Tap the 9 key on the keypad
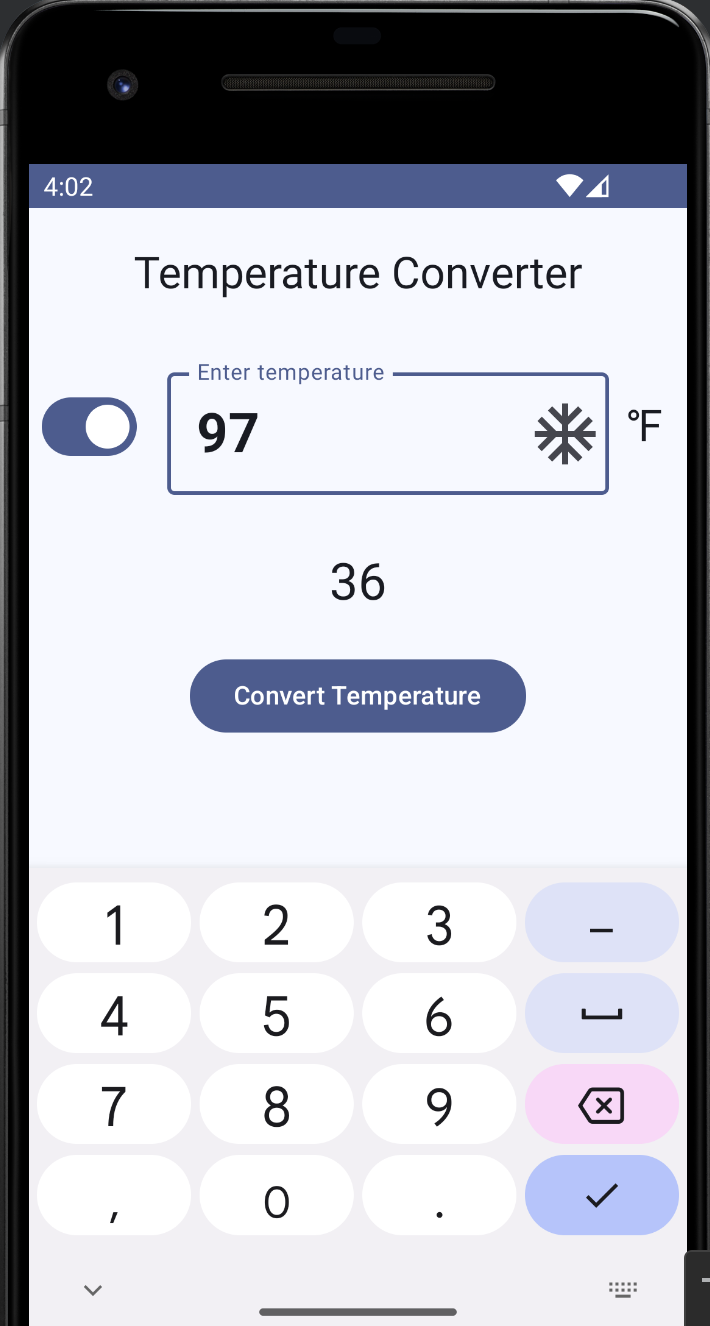710x1326 pixels. coord(439,1106)
